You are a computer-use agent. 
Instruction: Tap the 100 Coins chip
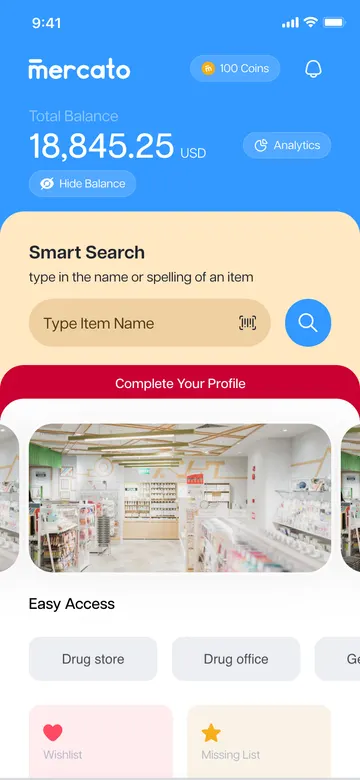pos(235,69)
